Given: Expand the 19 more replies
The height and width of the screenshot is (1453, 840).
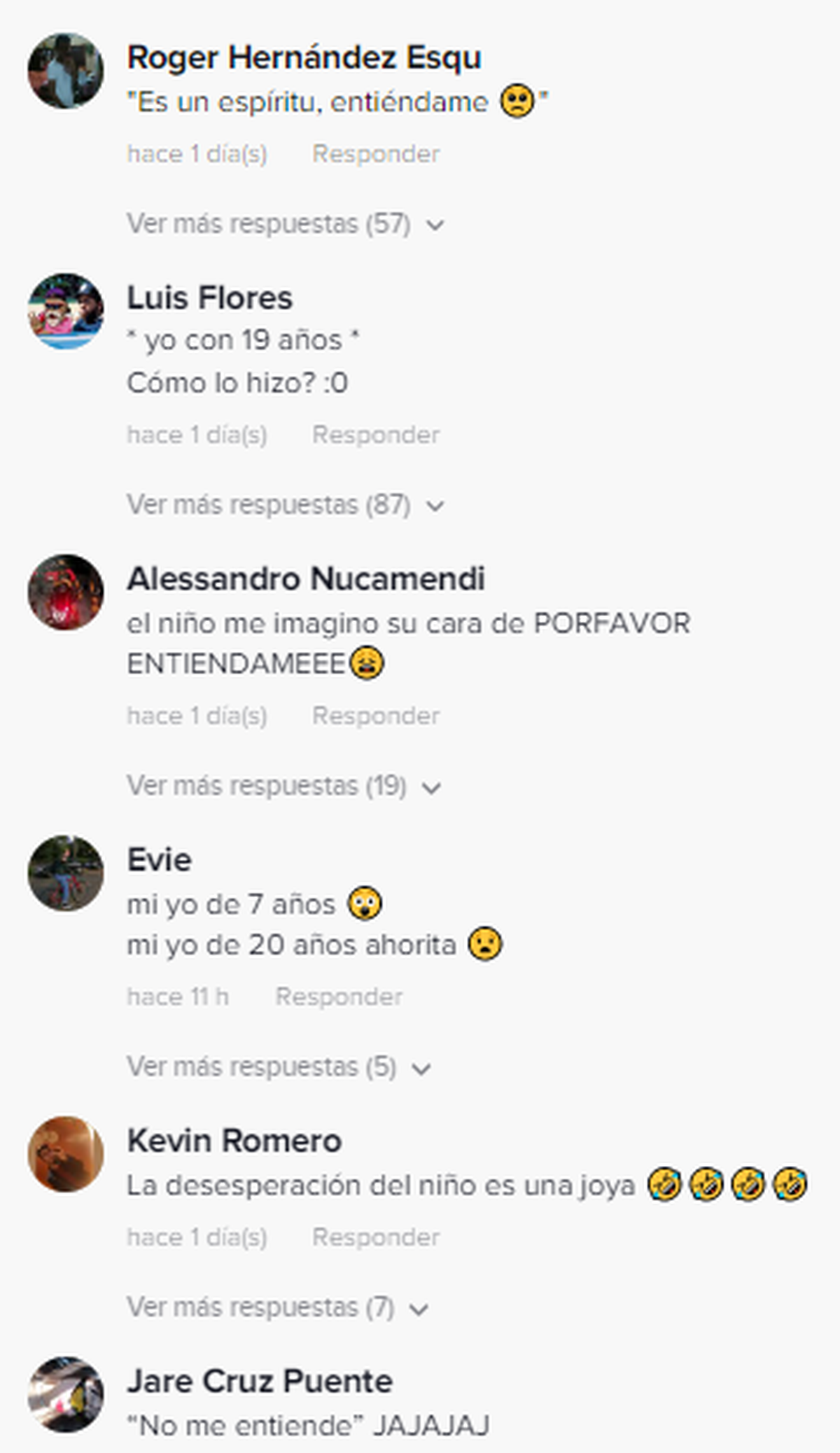Looking at the screenshot, I should point(283,786).
